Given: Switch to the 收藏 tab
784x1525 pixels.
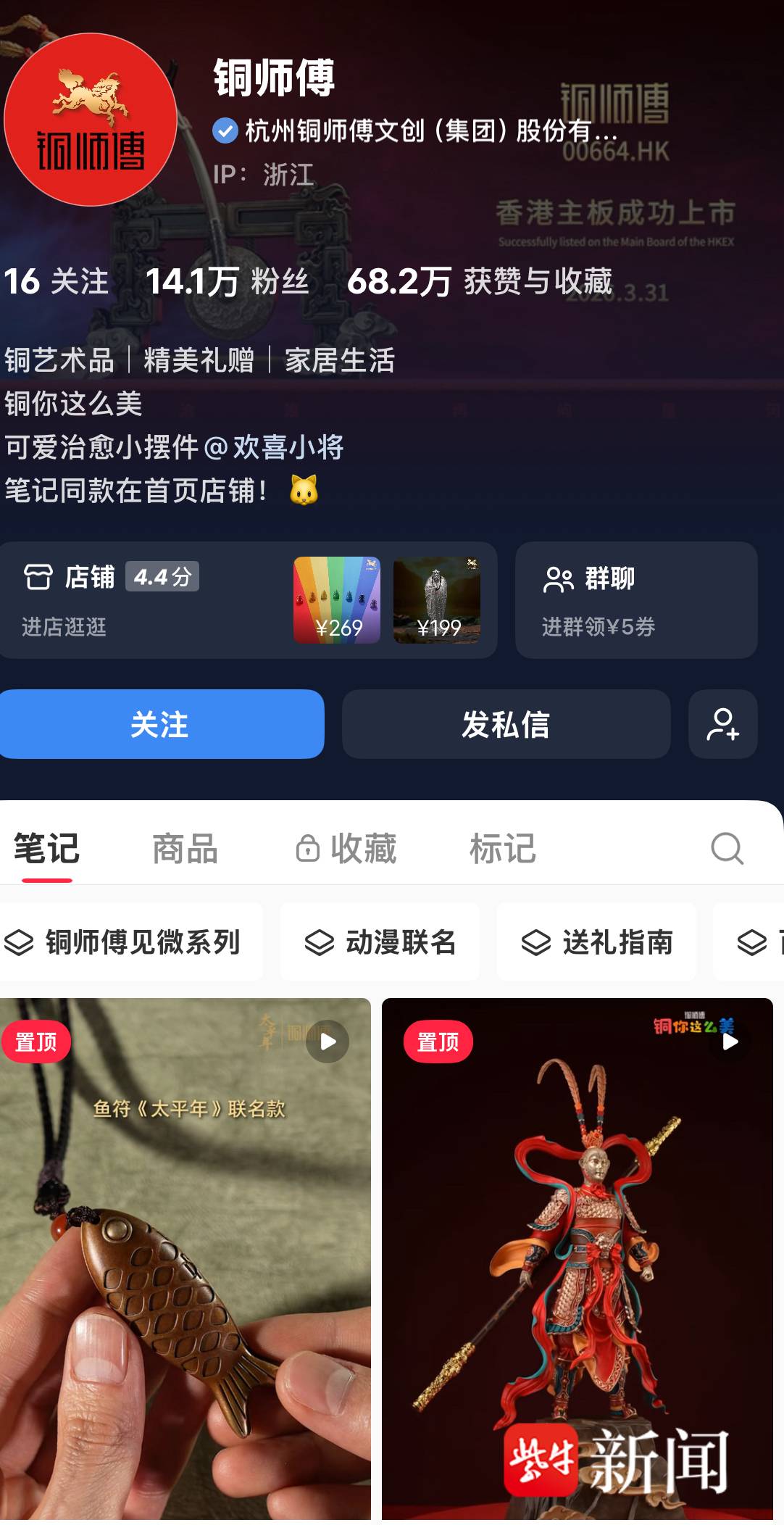Looking at the screenshot, I should point(348,848).
